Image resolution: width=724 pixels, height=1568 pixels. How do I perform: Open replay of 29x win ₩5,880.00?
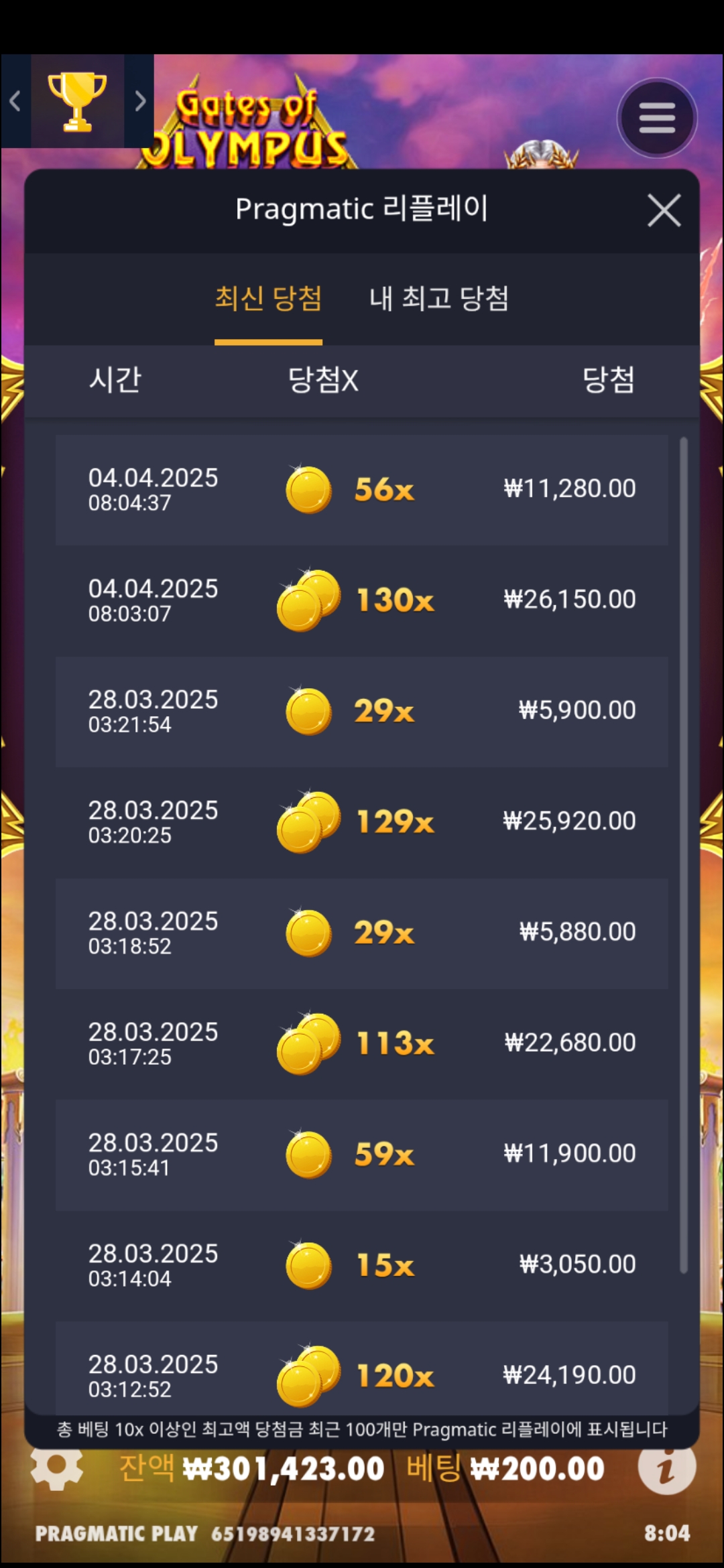pos(362,933)
